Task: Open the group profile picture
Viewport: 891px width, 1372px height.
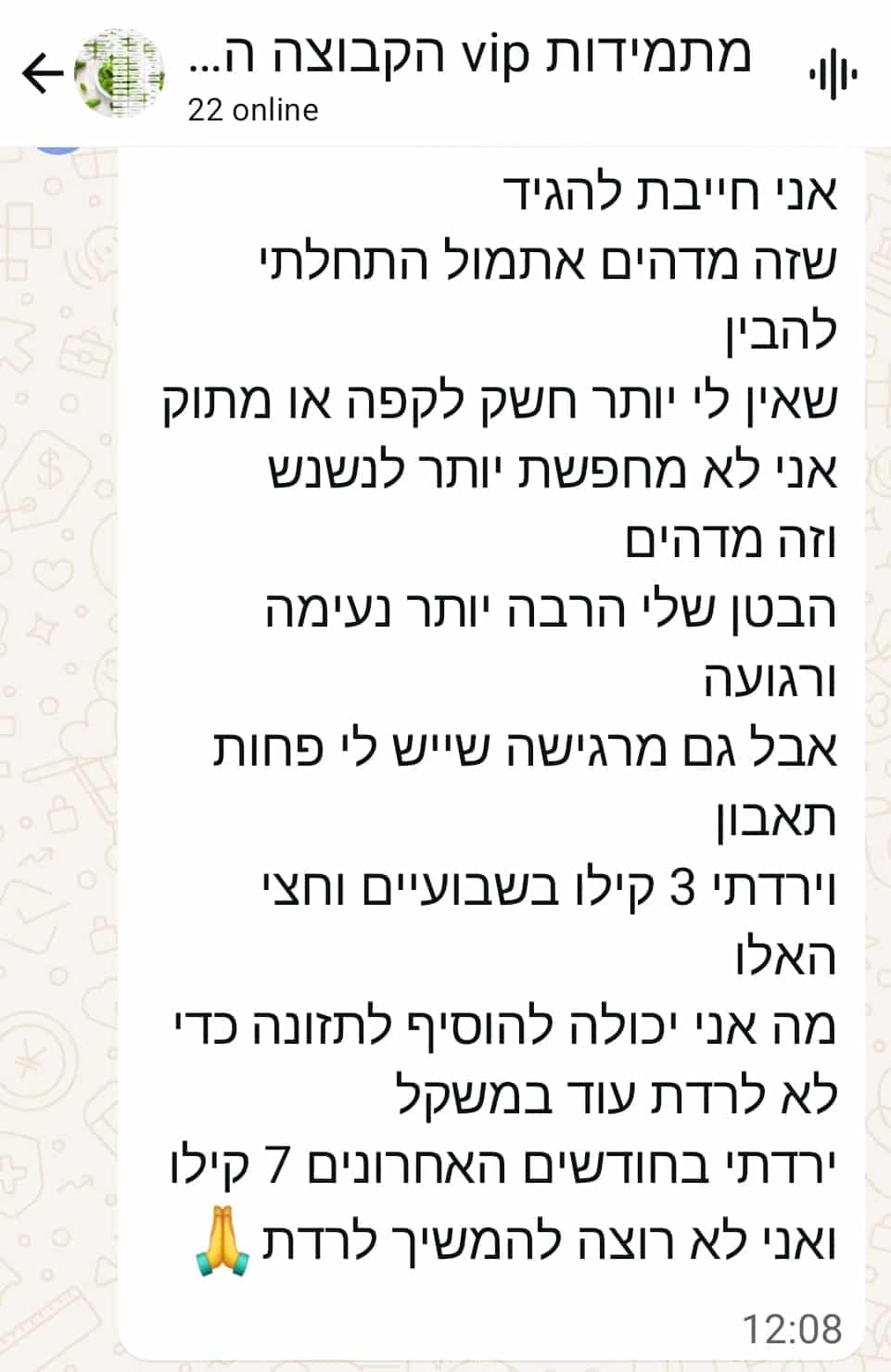Action: (118, 74)
